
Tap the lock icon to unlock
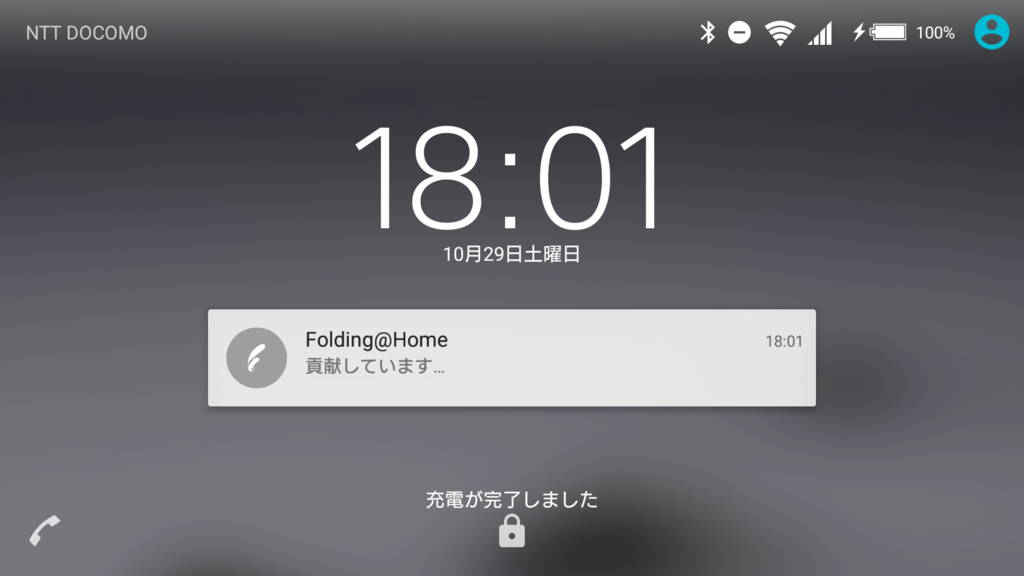512,530
